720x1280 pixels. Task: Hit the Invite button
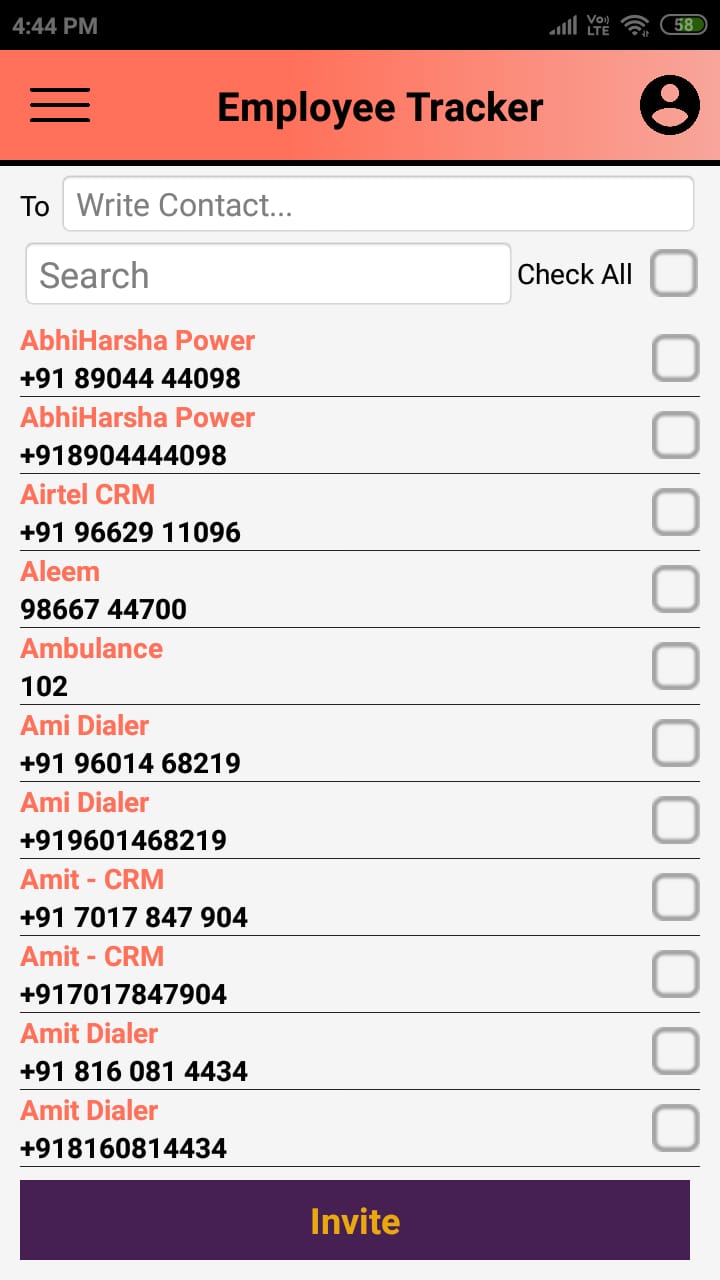pyautogui.click(x=355, y=1220)
